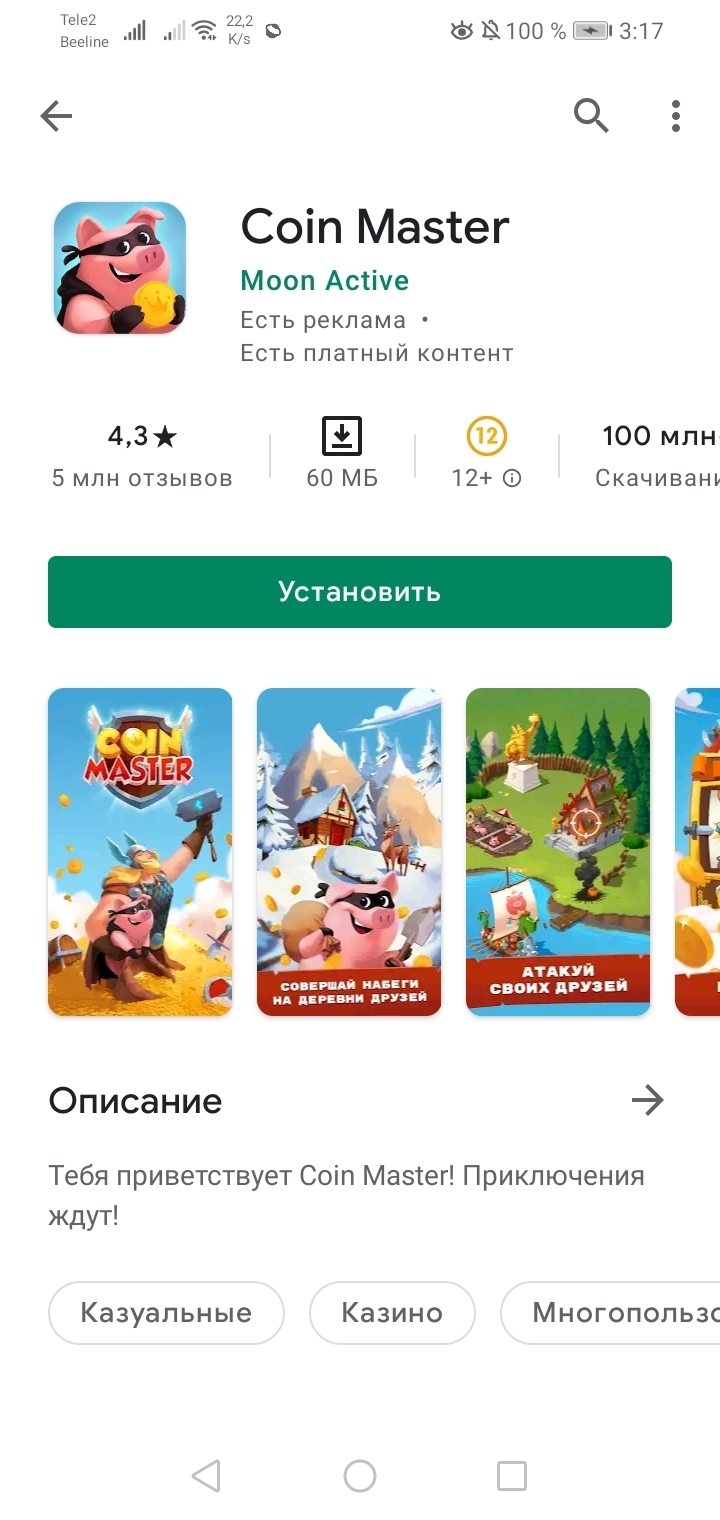Open the three-dot overflow menu
Viewport: 720px width, 1520px height.
[x=676, y=117]
